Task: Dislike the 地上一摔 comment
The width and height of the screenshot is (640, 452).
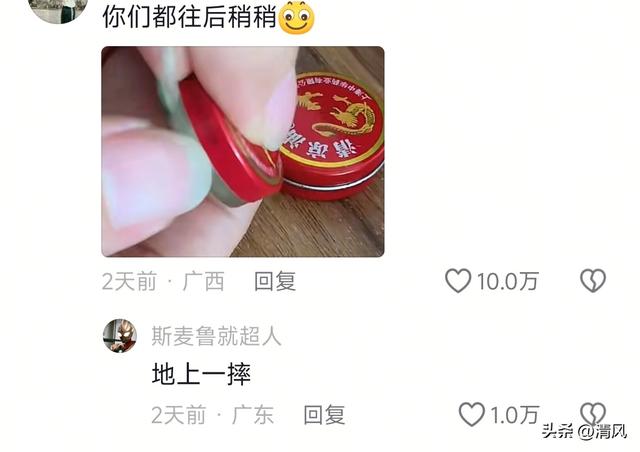Action: pos(593,413)
